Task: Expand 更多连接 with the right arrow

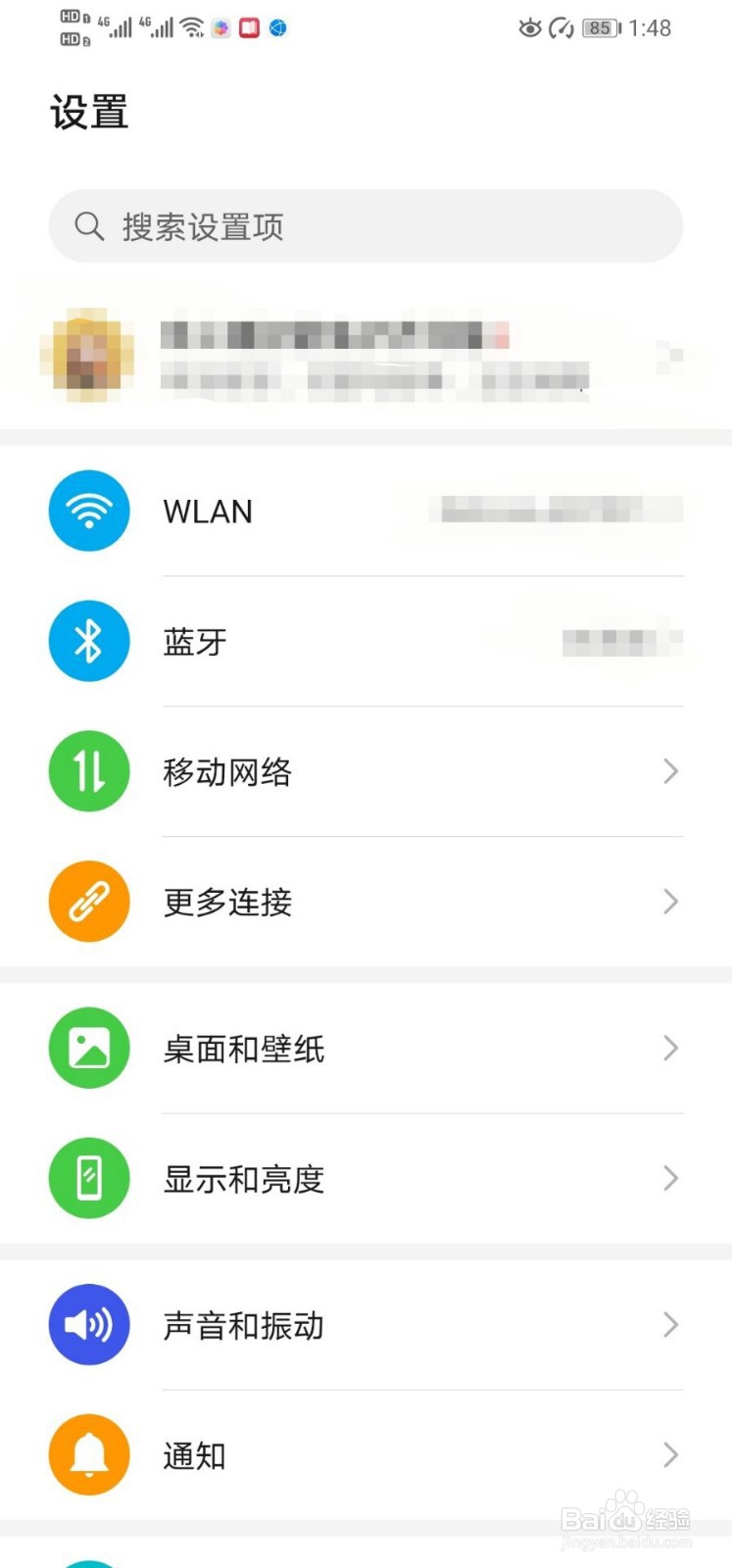Action: [x=670, y=902]
